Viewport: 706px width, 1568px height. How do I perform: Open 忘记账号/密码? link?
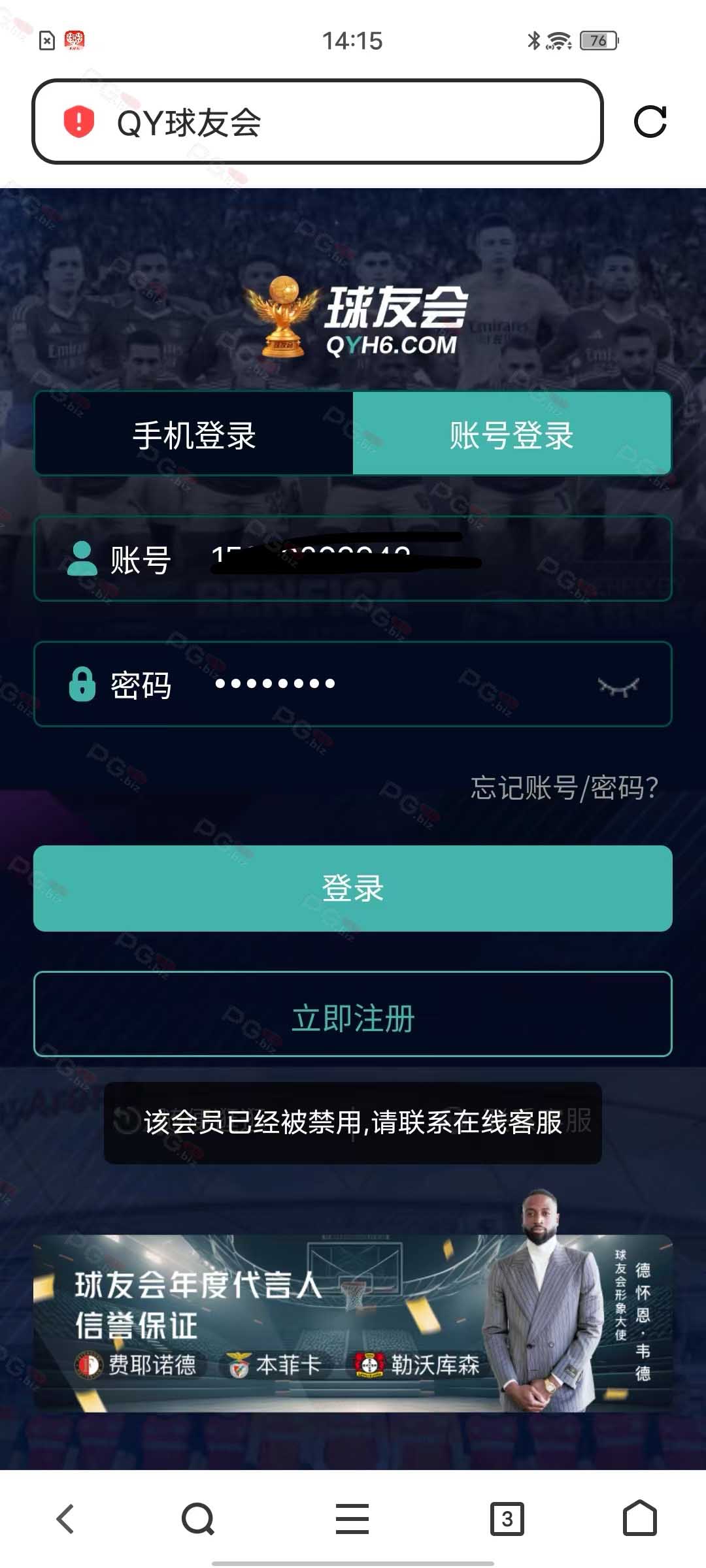[565, 787]
